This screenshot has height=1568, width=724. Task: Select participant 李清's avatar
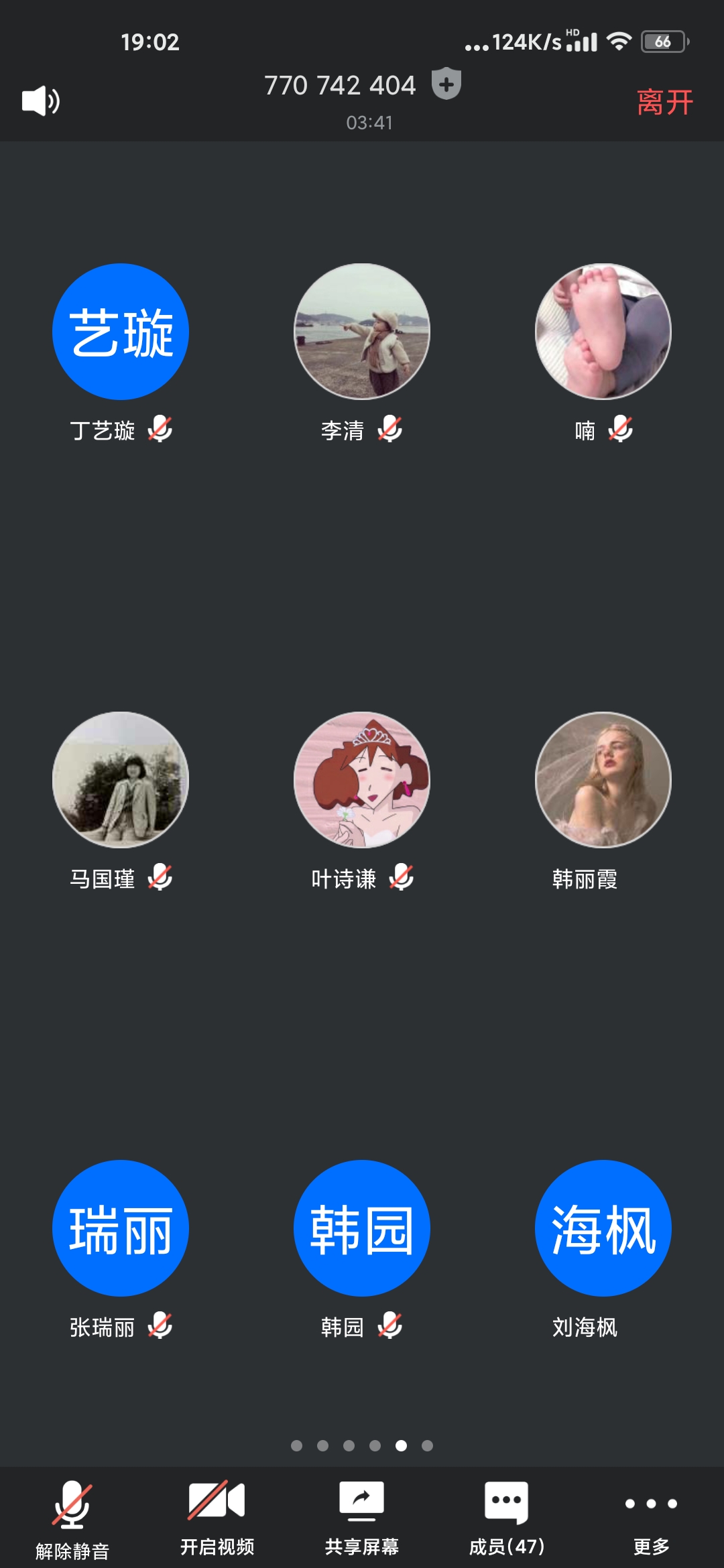pyautogui.click(x=362, y=332)
